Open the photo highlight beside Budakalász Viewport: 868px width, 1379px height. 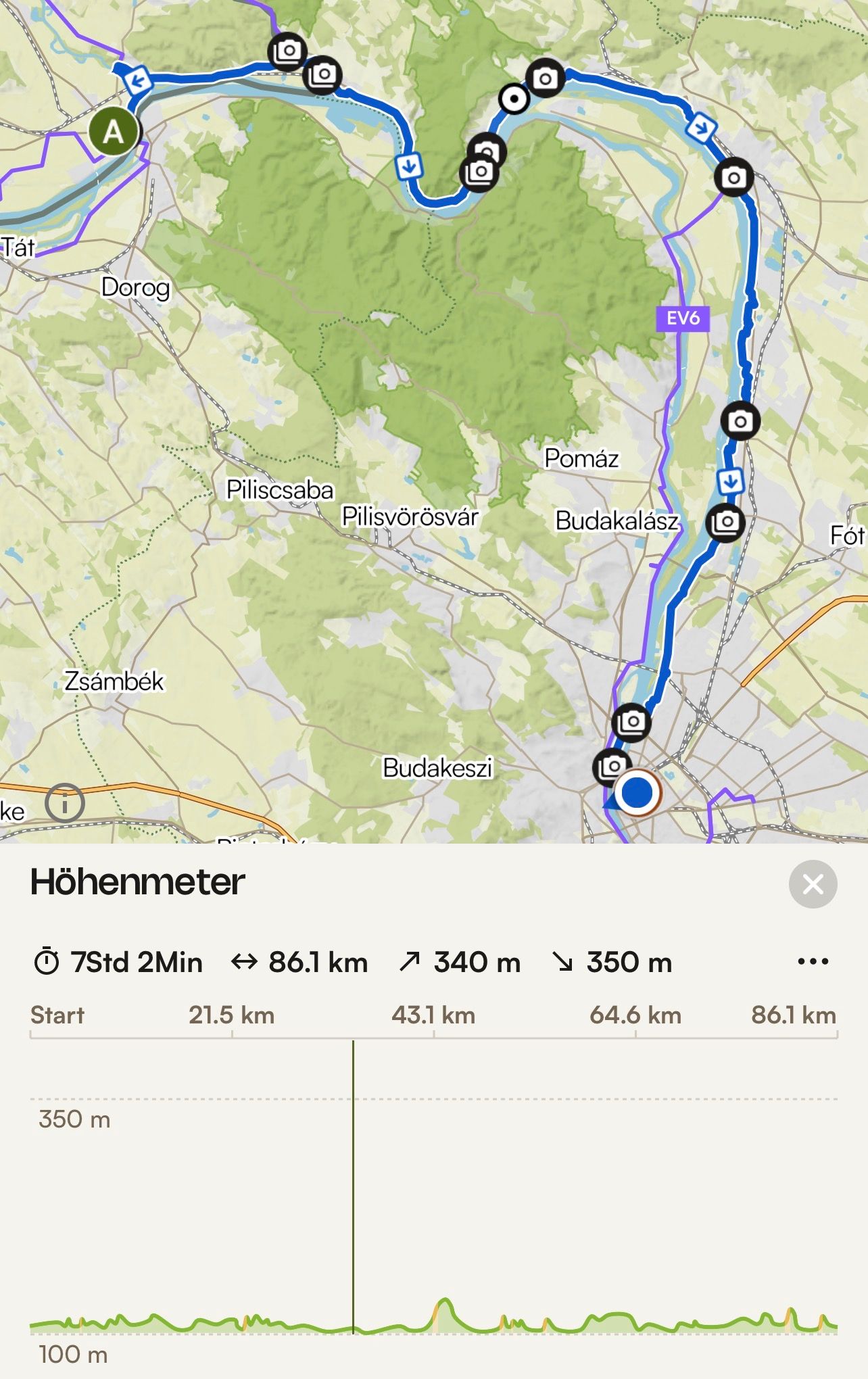click(x=725, y=523)
